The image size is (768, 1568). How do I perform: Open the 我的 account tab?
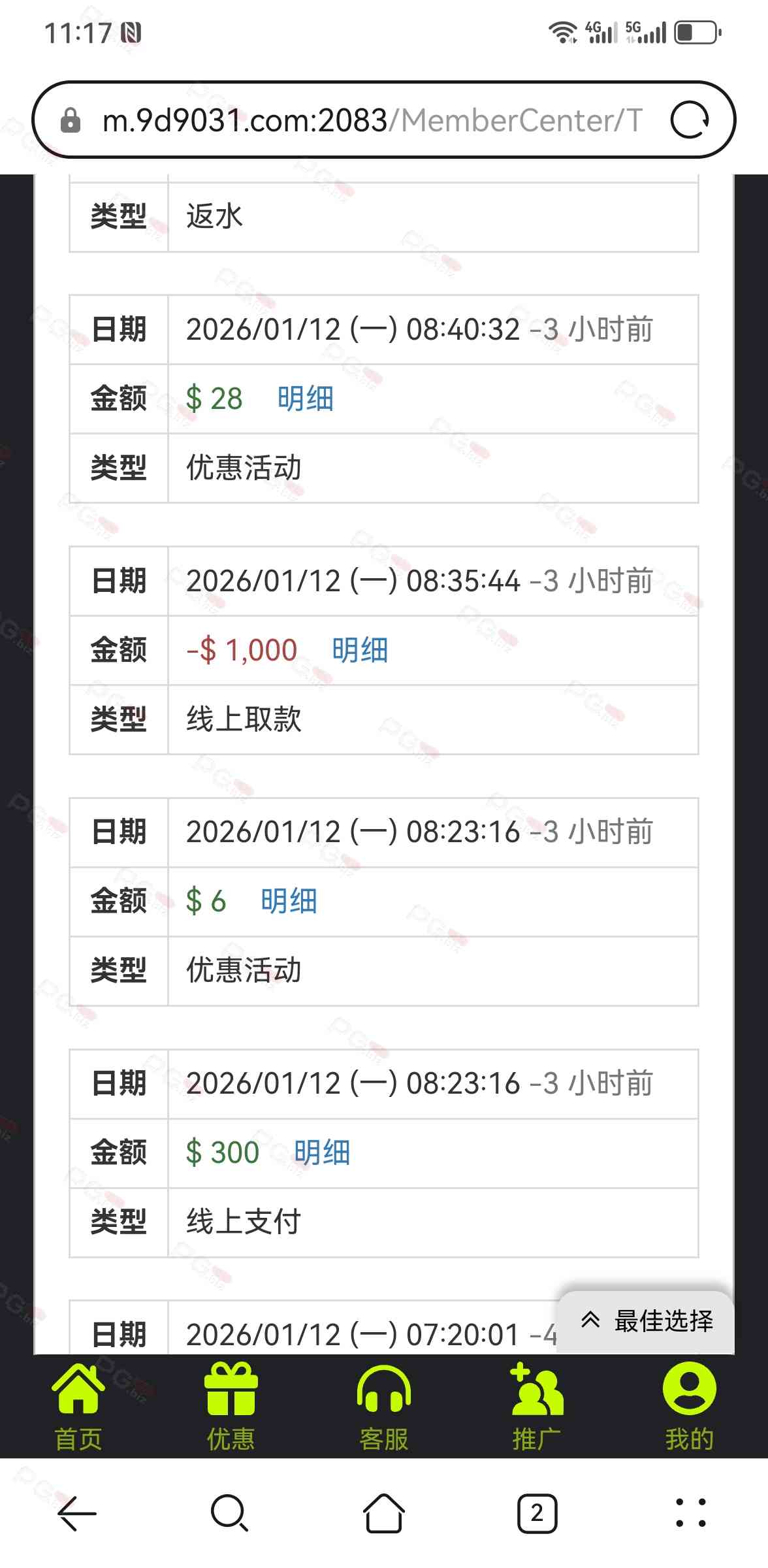[689, 1405]
